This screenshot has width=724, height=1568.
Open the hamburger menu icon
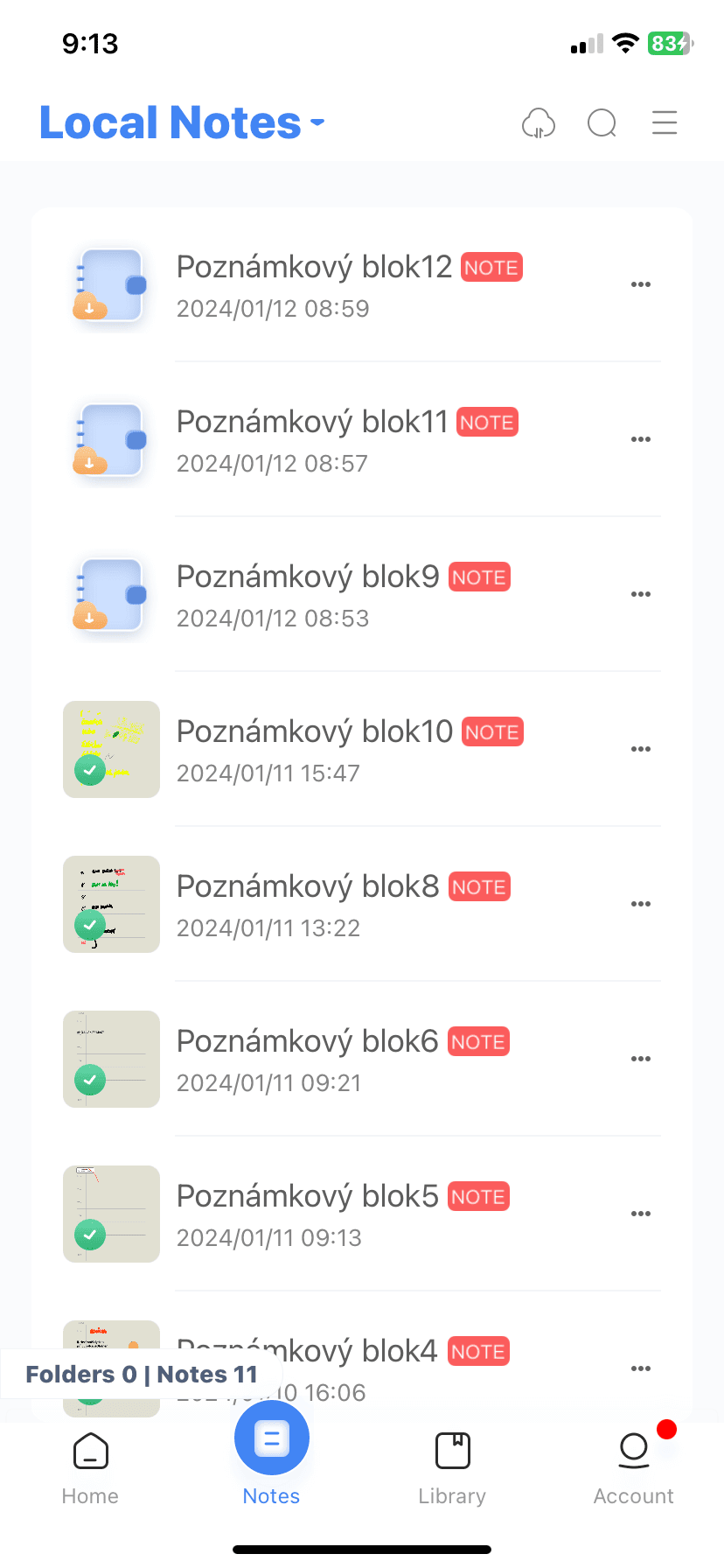tap(665, 122)
